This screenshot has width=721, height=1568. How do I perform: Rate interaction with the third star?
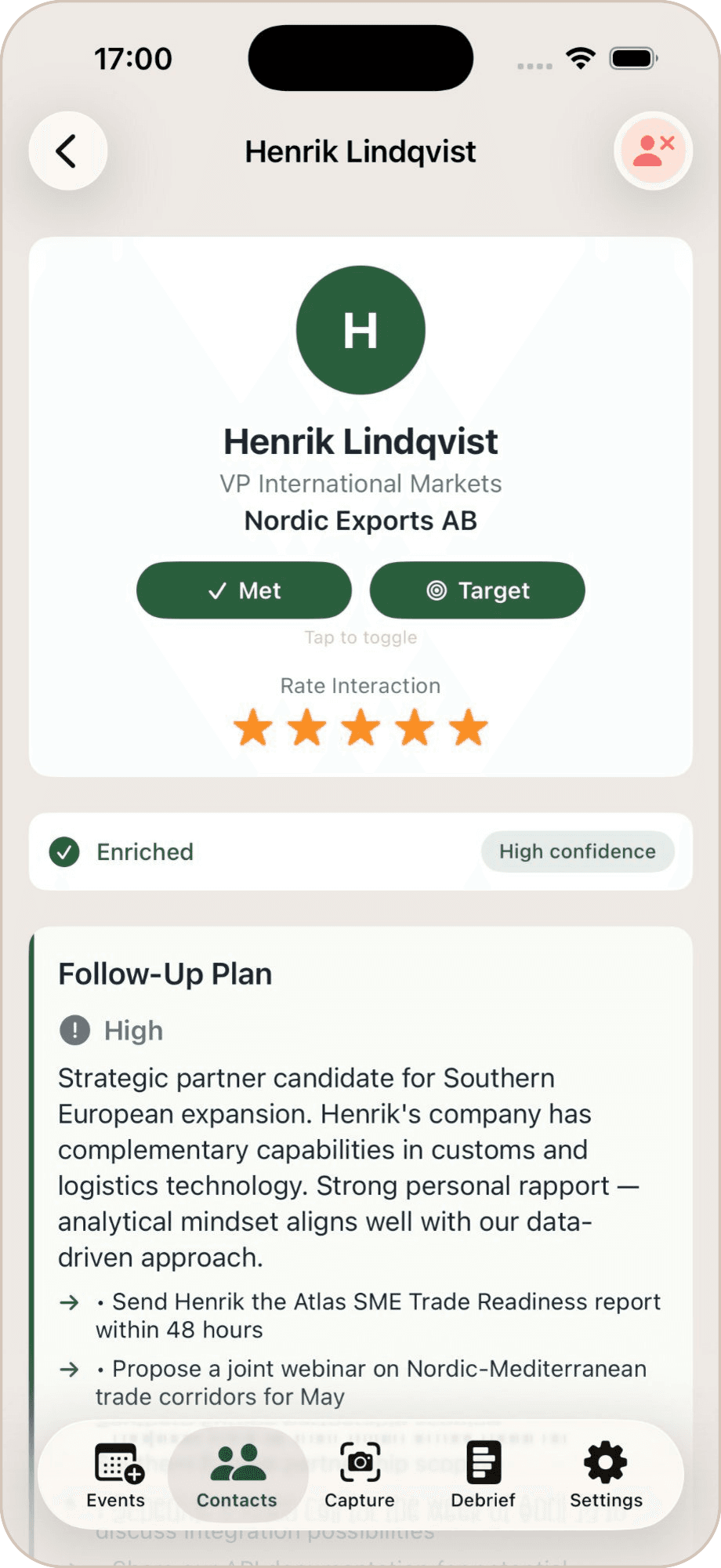360,727
